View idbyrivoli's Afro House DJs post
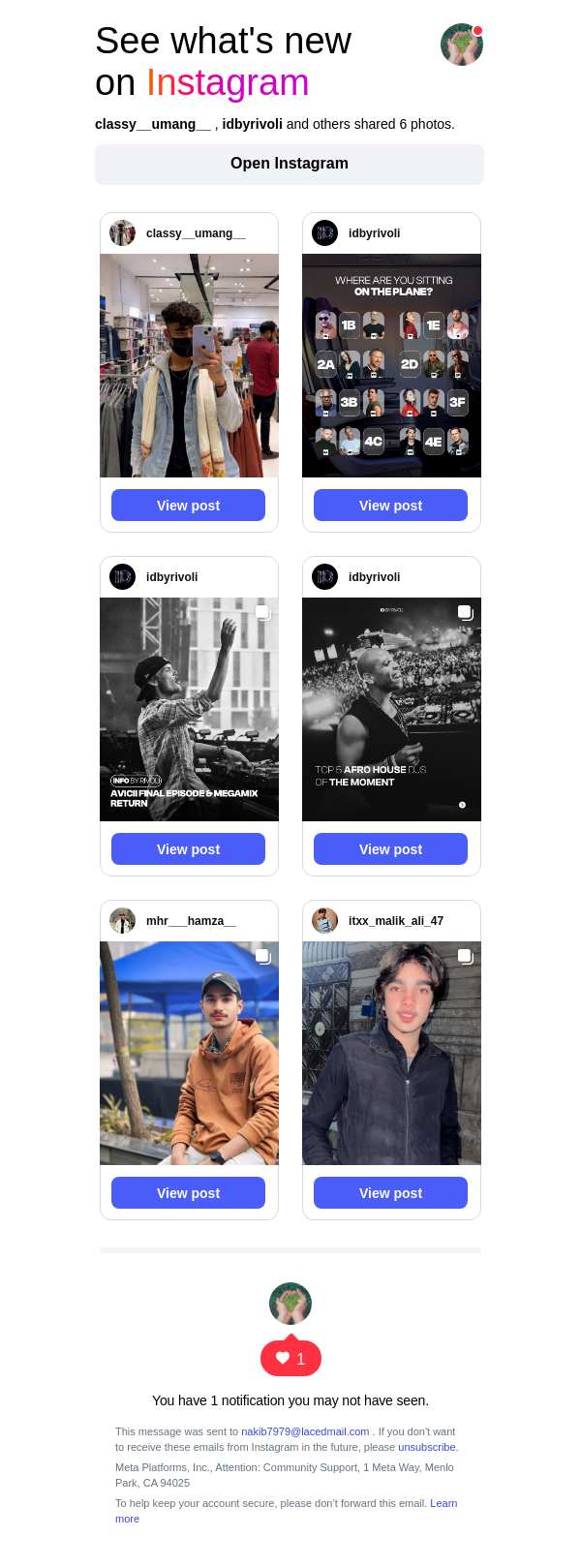This screenshot has height=1568, width=581. pos(390,849)
